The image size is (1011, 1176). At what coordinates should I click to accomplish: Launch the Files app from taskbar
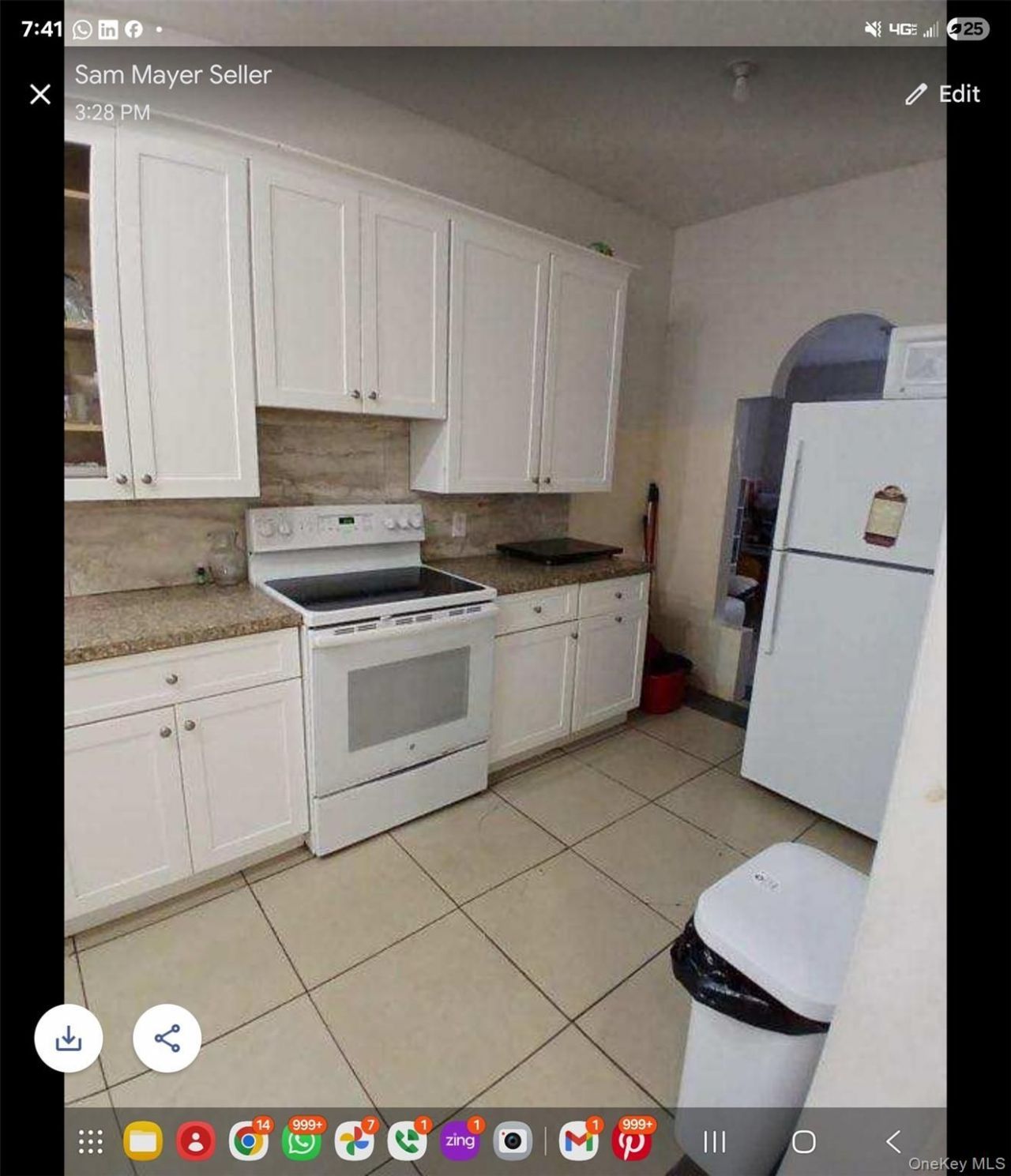(x=143, y=1141)
